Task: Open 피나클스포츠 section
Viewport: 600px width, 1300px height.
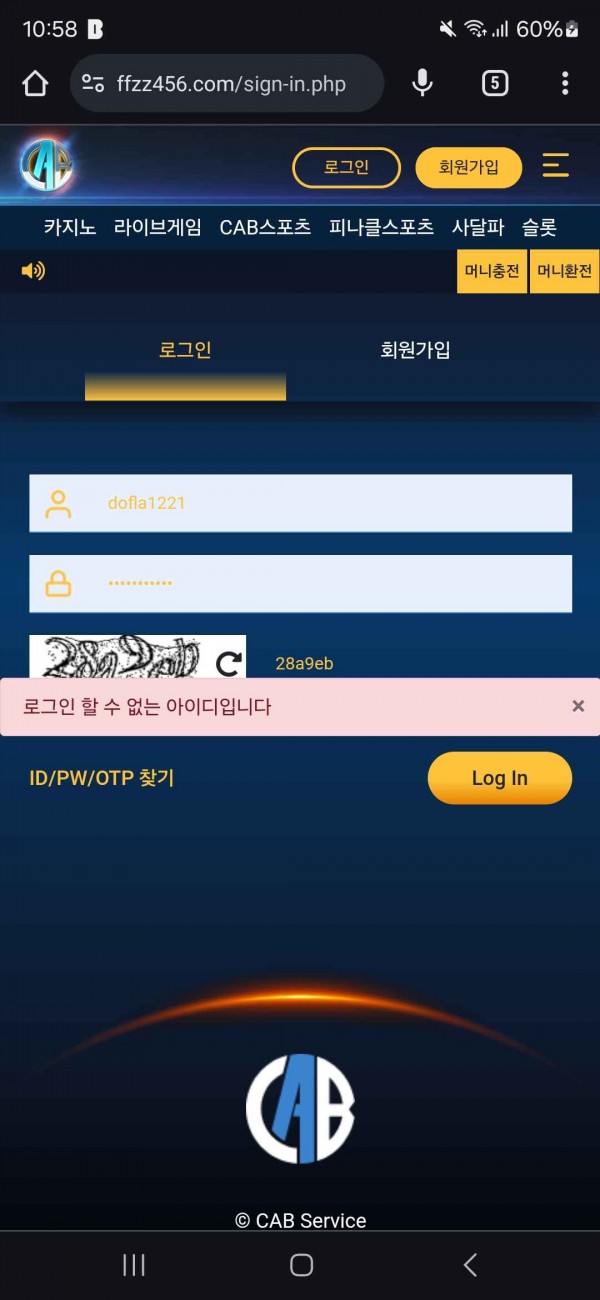Action: click(381, 228)
